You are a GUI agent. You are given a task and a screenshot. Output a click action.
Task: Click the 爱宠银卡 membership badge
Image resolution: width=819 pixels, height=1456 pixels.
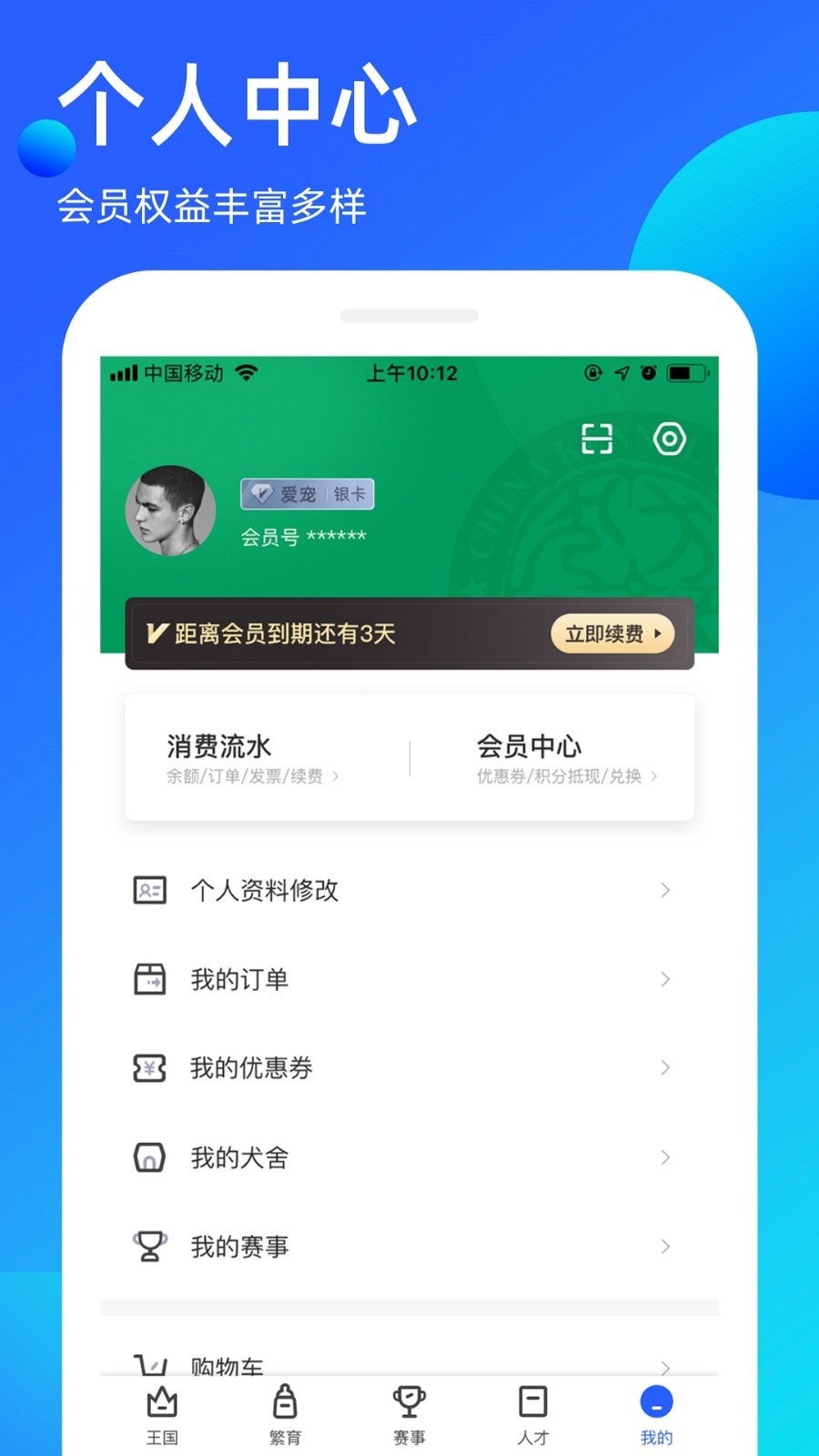pos(307,493)
